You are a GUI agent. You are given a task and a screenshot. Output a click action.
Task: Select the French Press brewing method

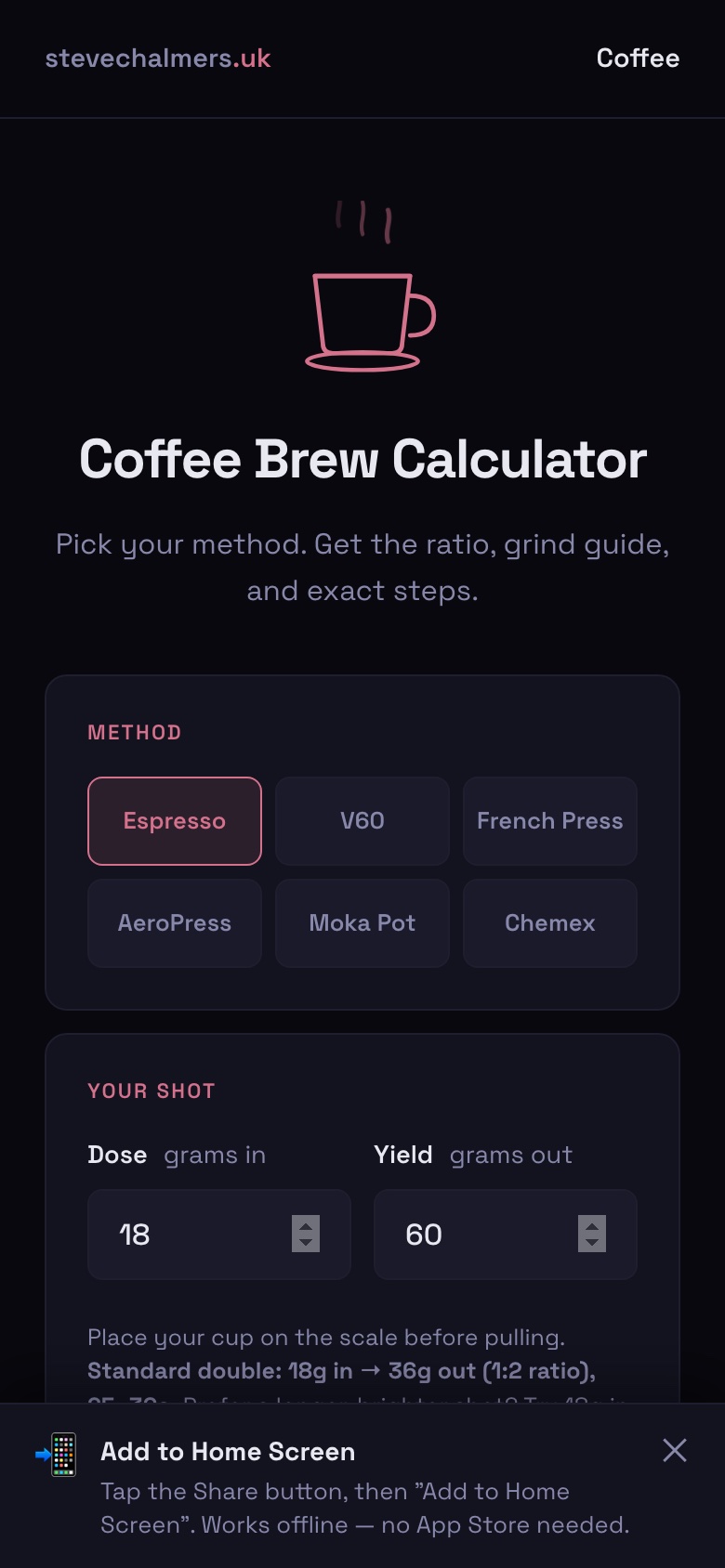tap(549, 821)
